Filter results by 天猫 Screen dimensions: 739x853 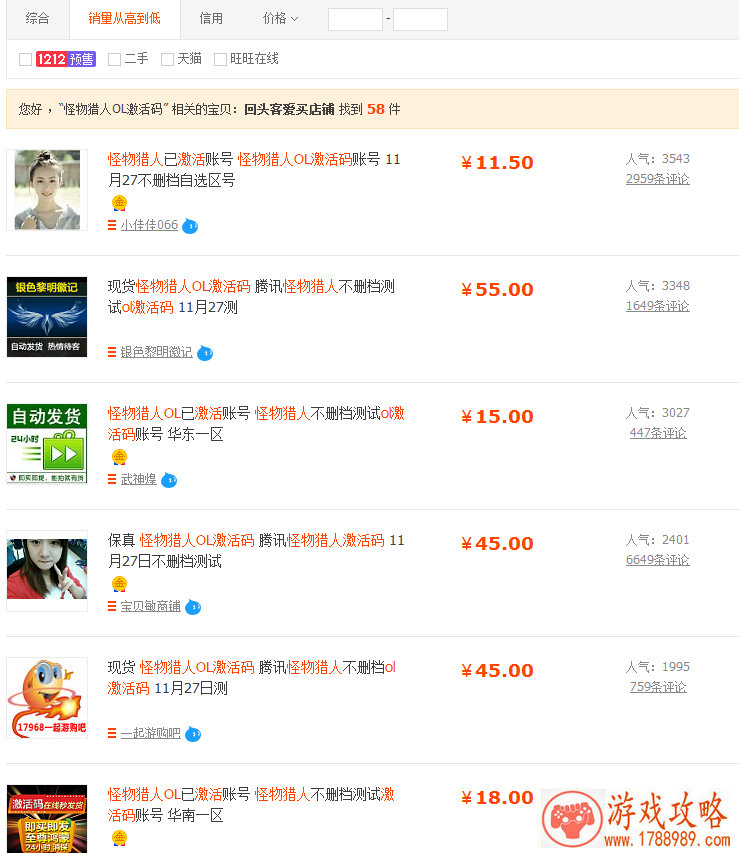click(167, 60)
